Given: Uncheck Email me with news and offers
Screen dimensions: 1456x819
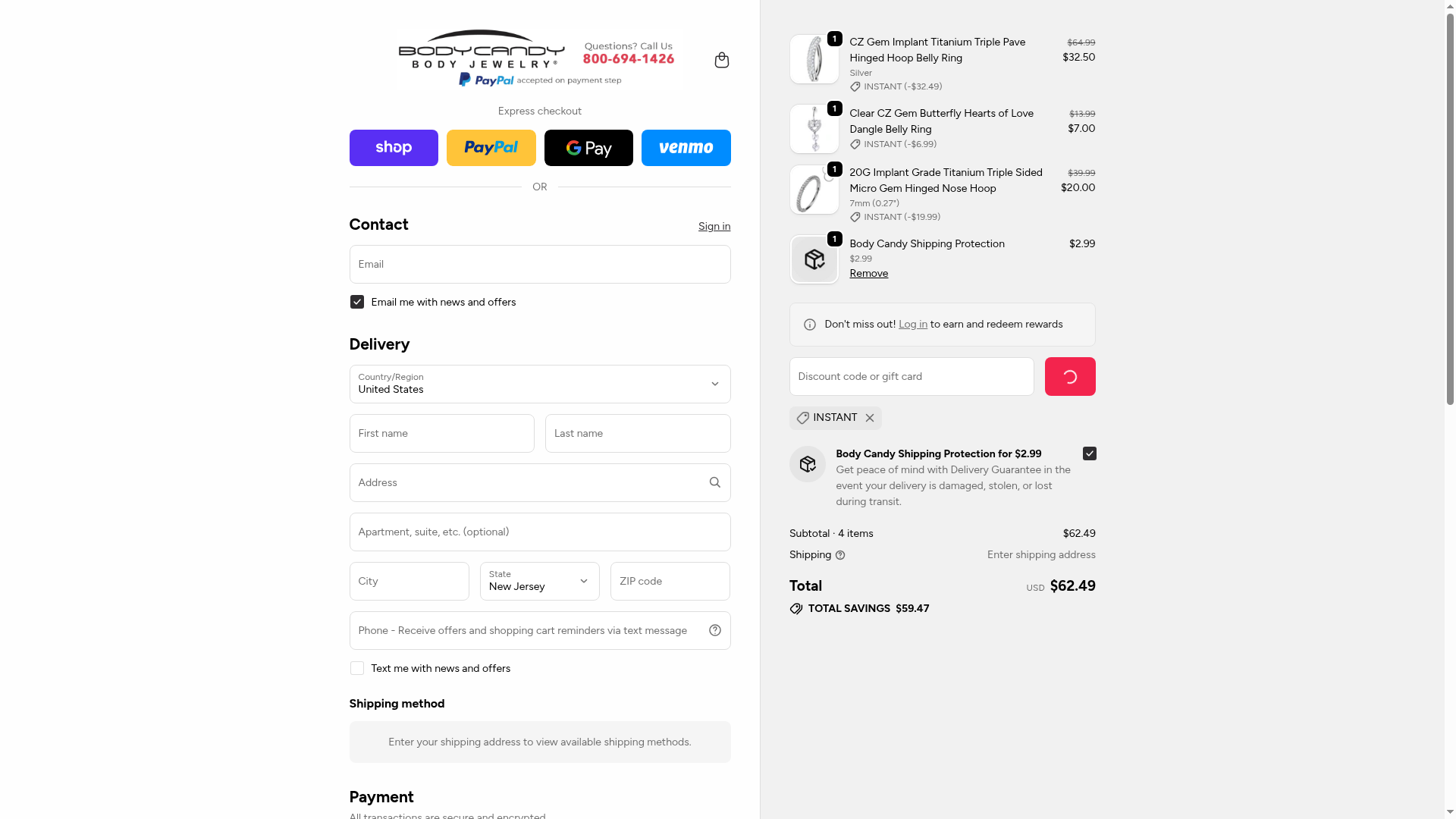Looking at the screenshot, I should 357,302.
